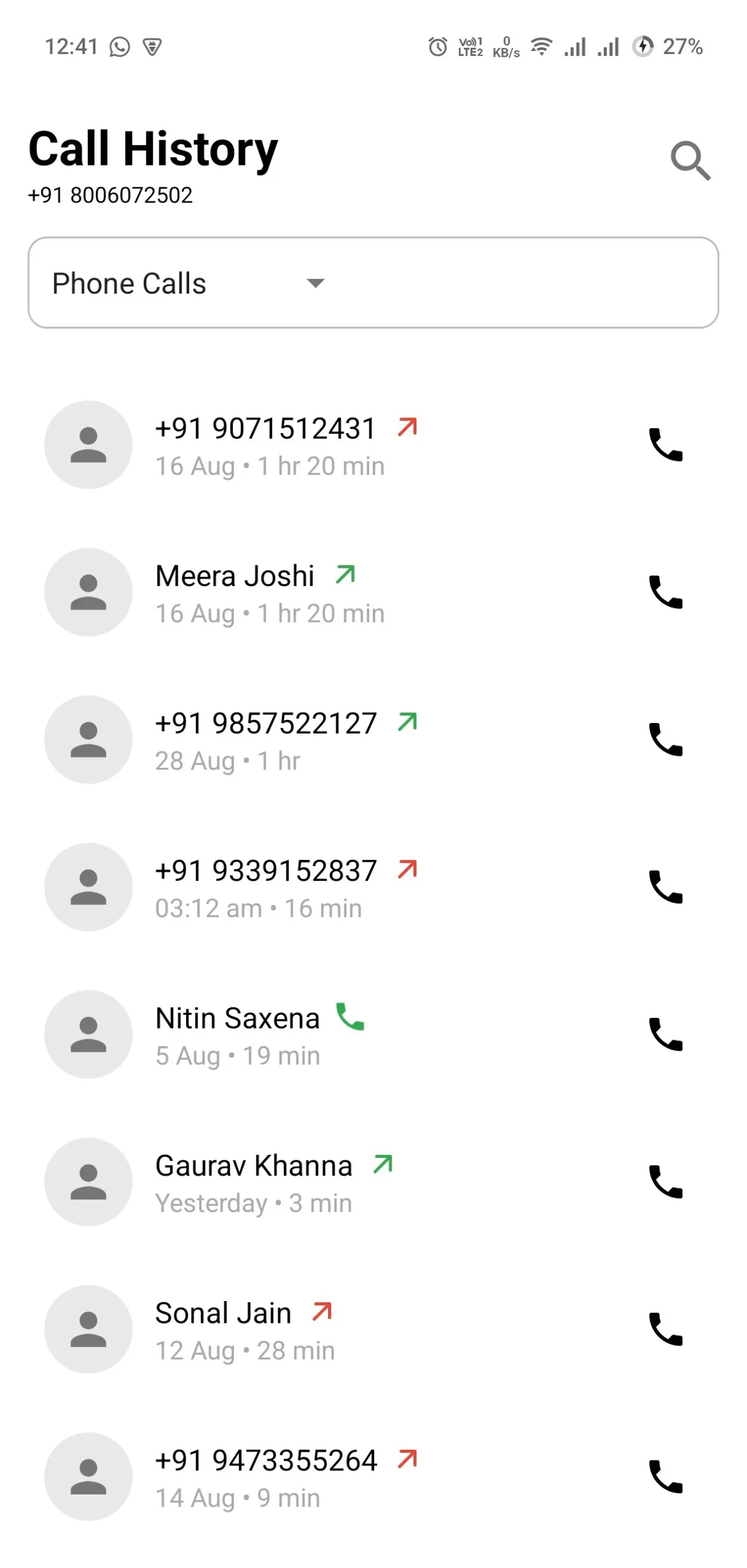The height and width of the screenshot is (1568, 747).
Task: Call Meera Joshi using phone icon
Action: (665, 592)
